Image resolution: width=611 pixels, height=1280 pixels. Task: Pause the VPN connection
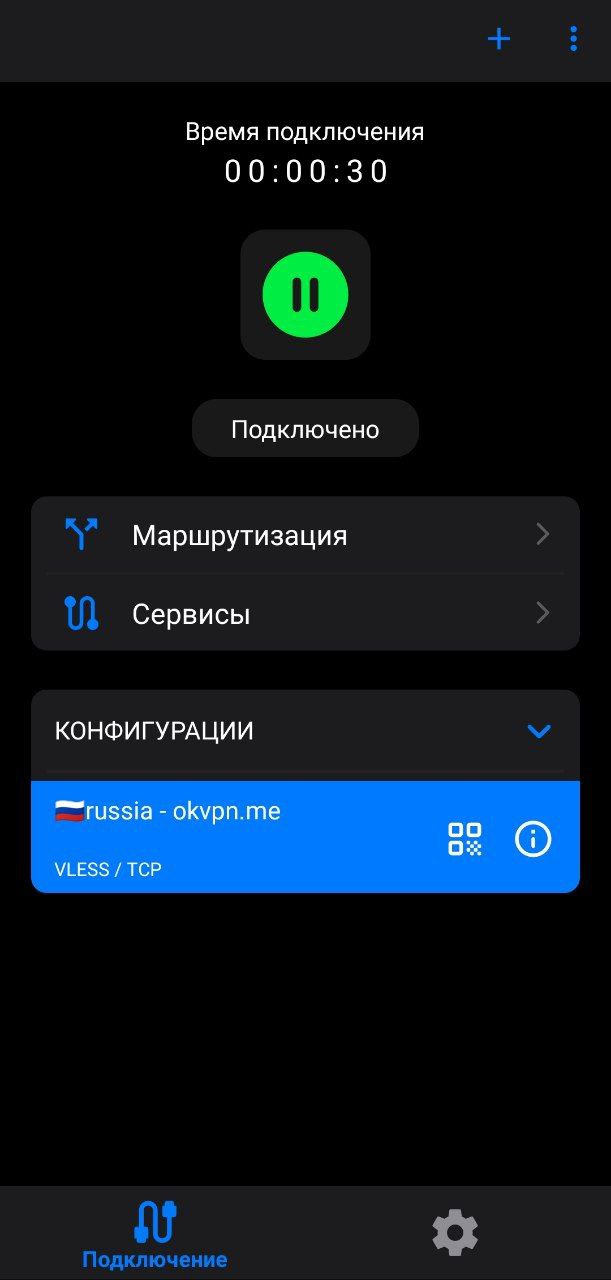click(305, 295)
